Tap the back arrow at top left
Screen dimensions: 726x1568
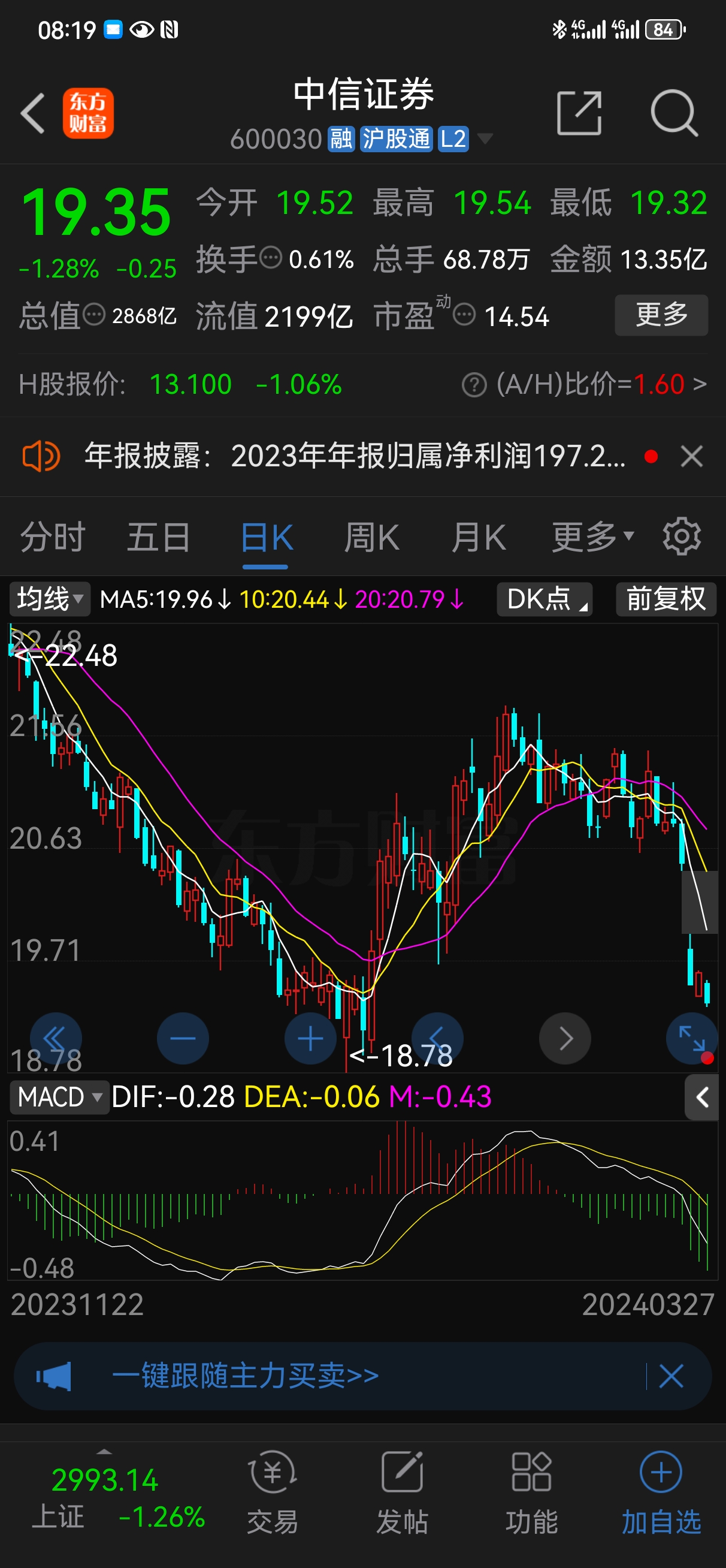click(x=34, y=113)
